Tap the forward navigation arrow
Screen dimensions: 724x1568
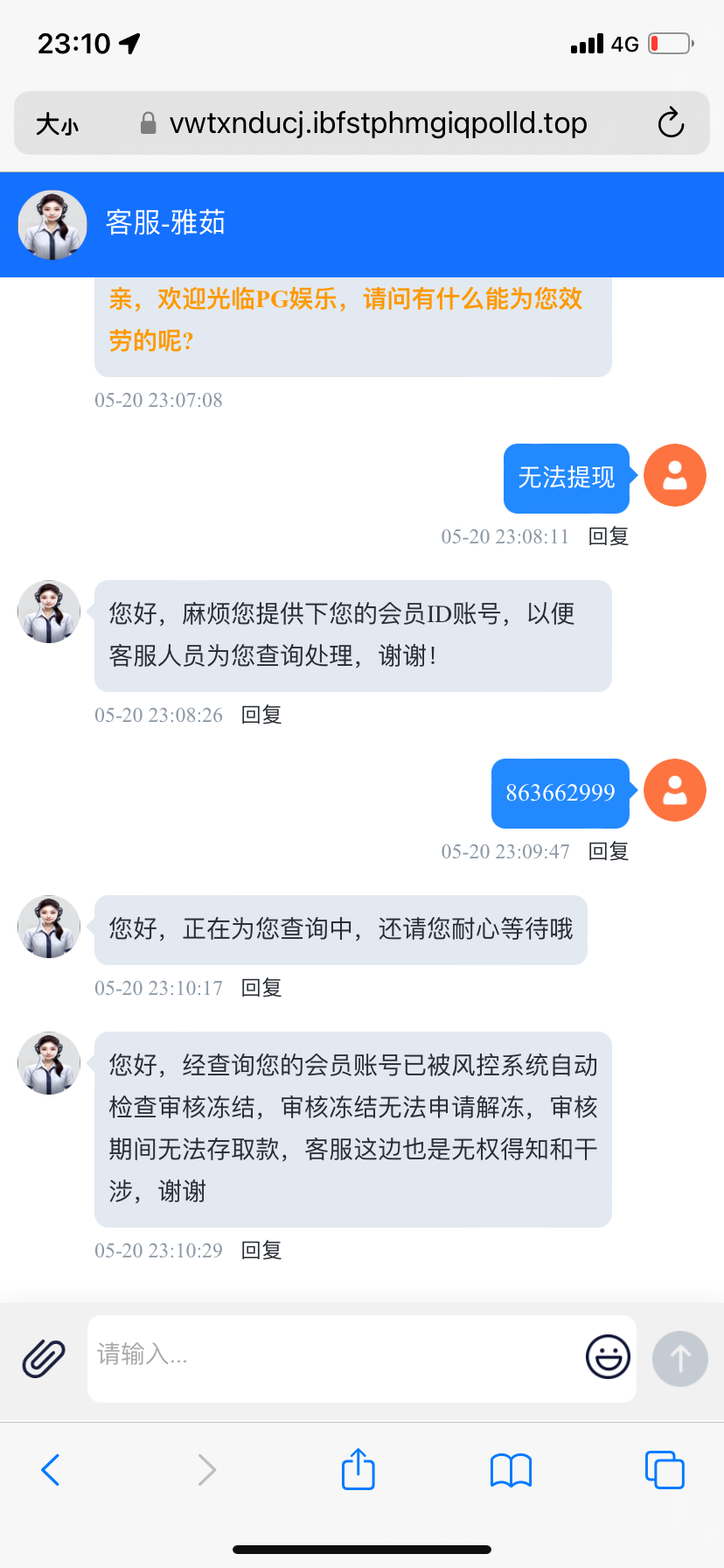(x=206, y=1470)
